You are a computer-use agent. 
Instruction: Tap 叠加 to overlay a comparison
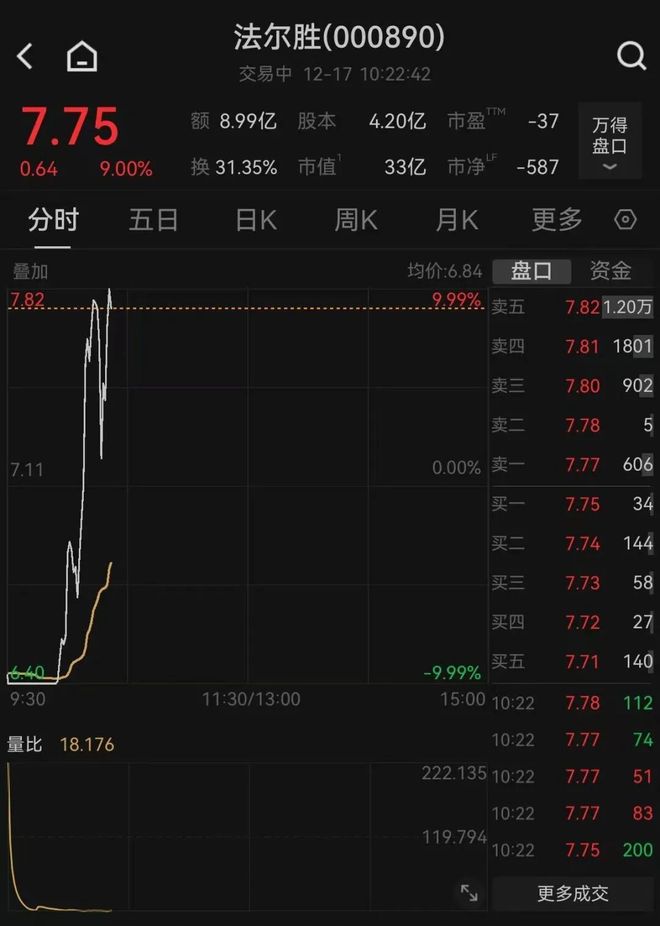coord(30,271)
